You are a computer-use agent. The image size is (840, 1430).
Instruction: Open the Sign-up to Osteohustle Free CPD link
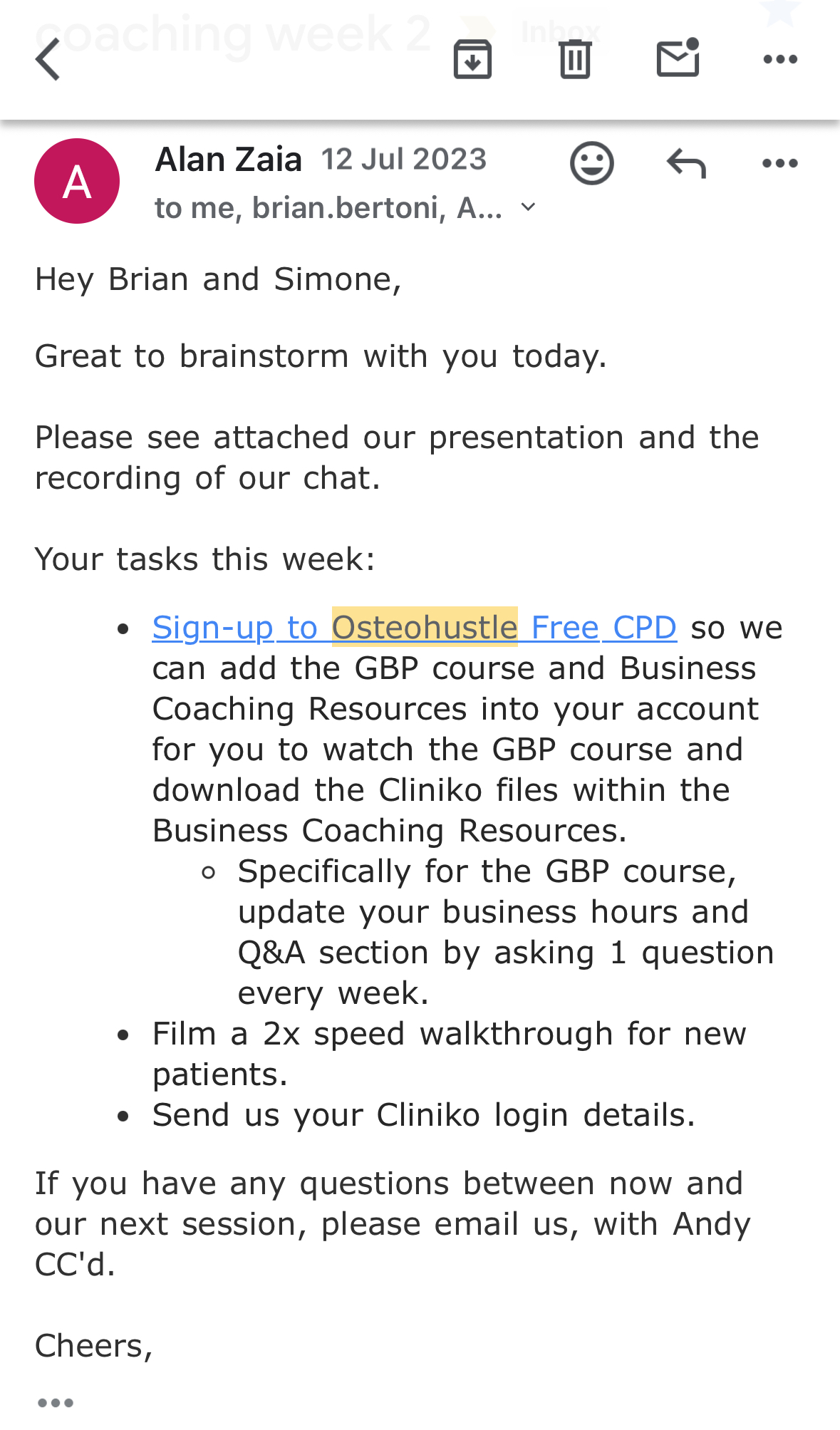coord(414,628)
